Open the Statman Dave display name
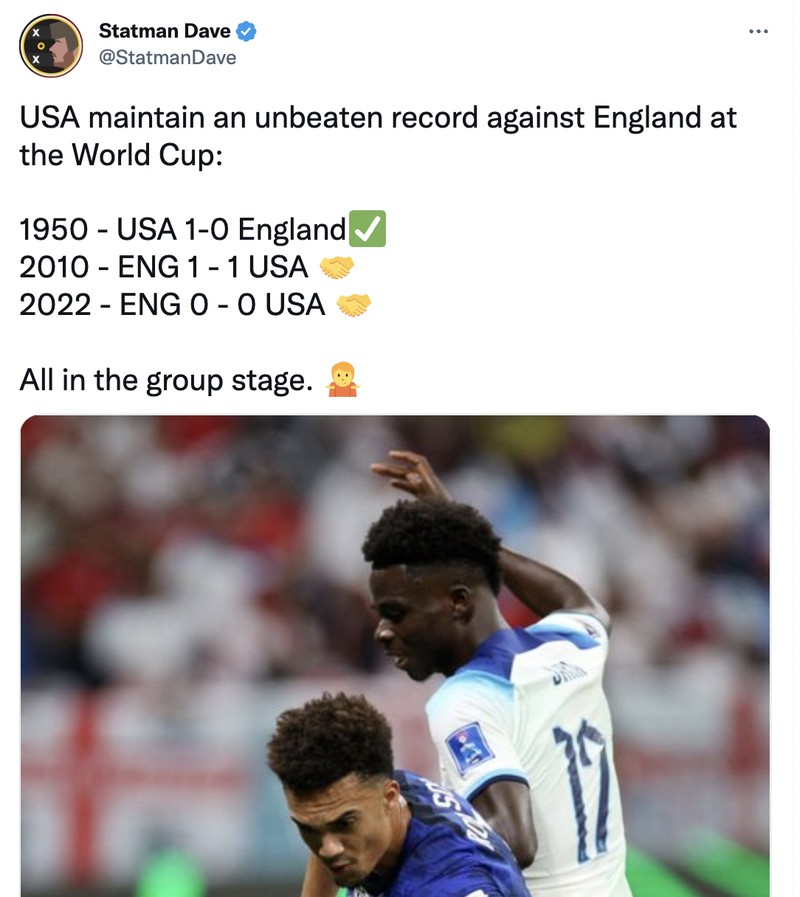Image resolution: width=800 pixels, height=897 pixels. [x=164, y=30]
